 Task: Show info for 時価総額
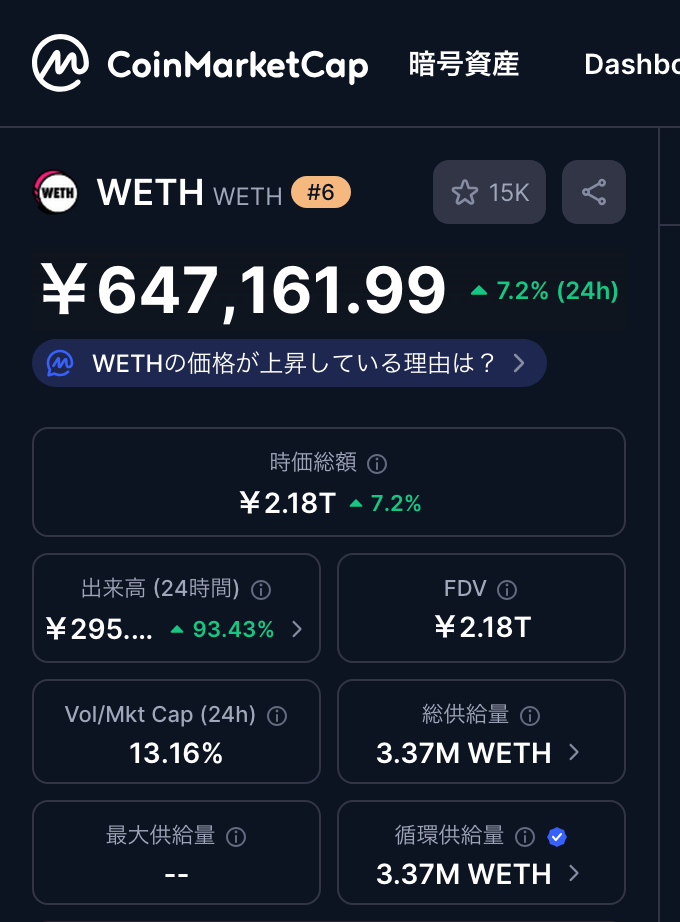[377, 464]
